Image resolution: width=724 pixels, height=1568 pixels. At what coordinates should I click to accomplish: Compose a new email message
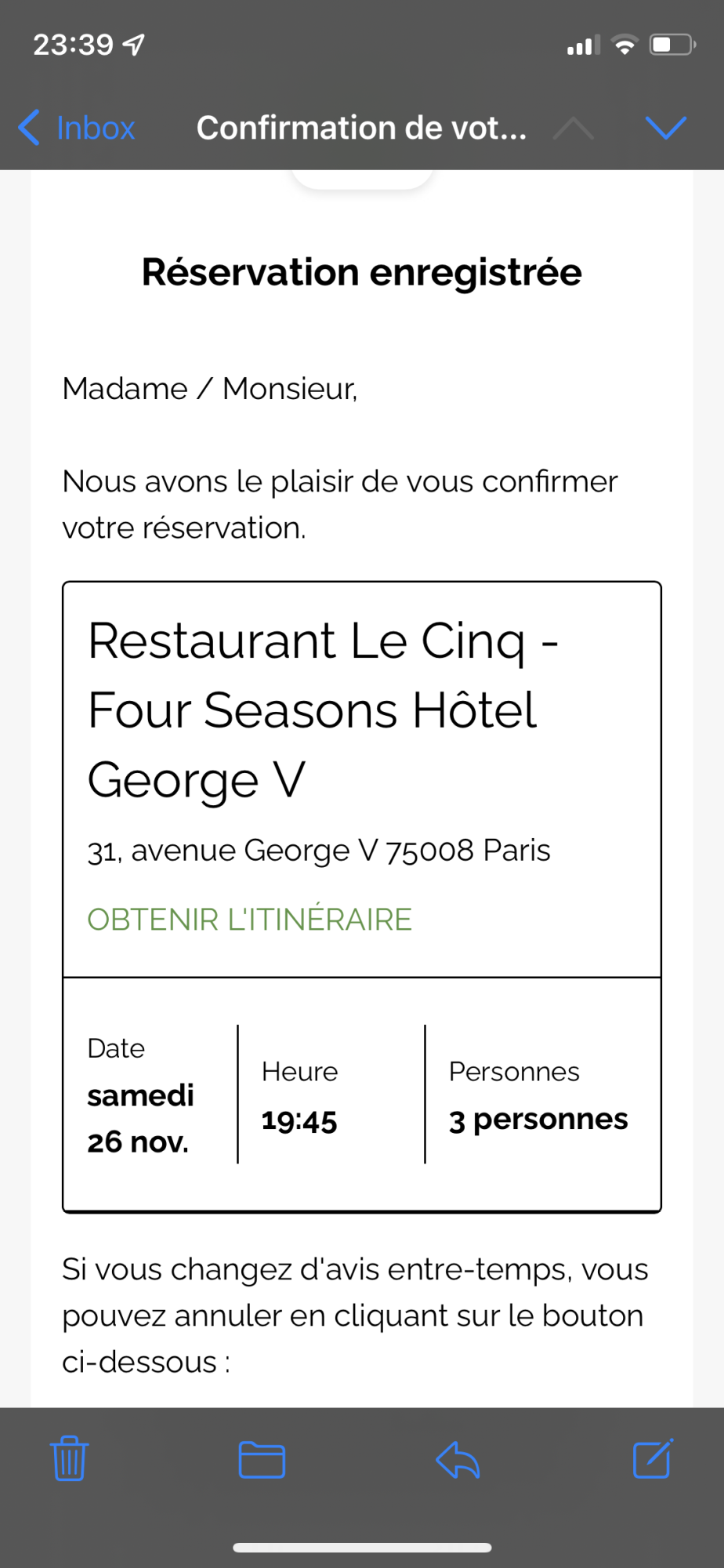[653, 1458]
